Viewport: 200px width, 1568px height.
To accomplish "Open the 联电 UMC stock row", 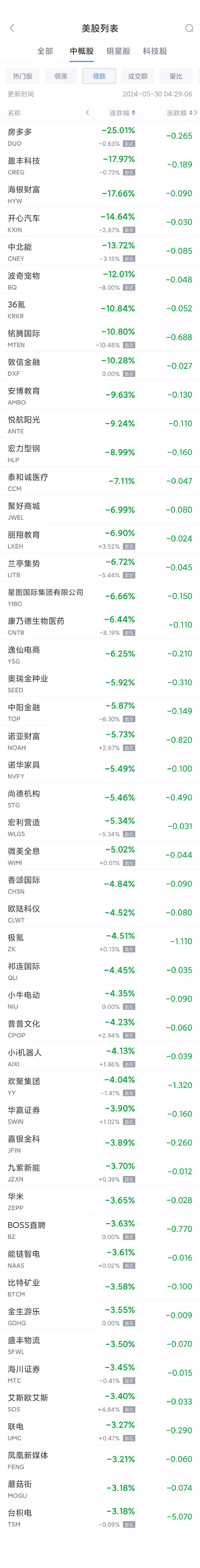I will point(100,1432).
